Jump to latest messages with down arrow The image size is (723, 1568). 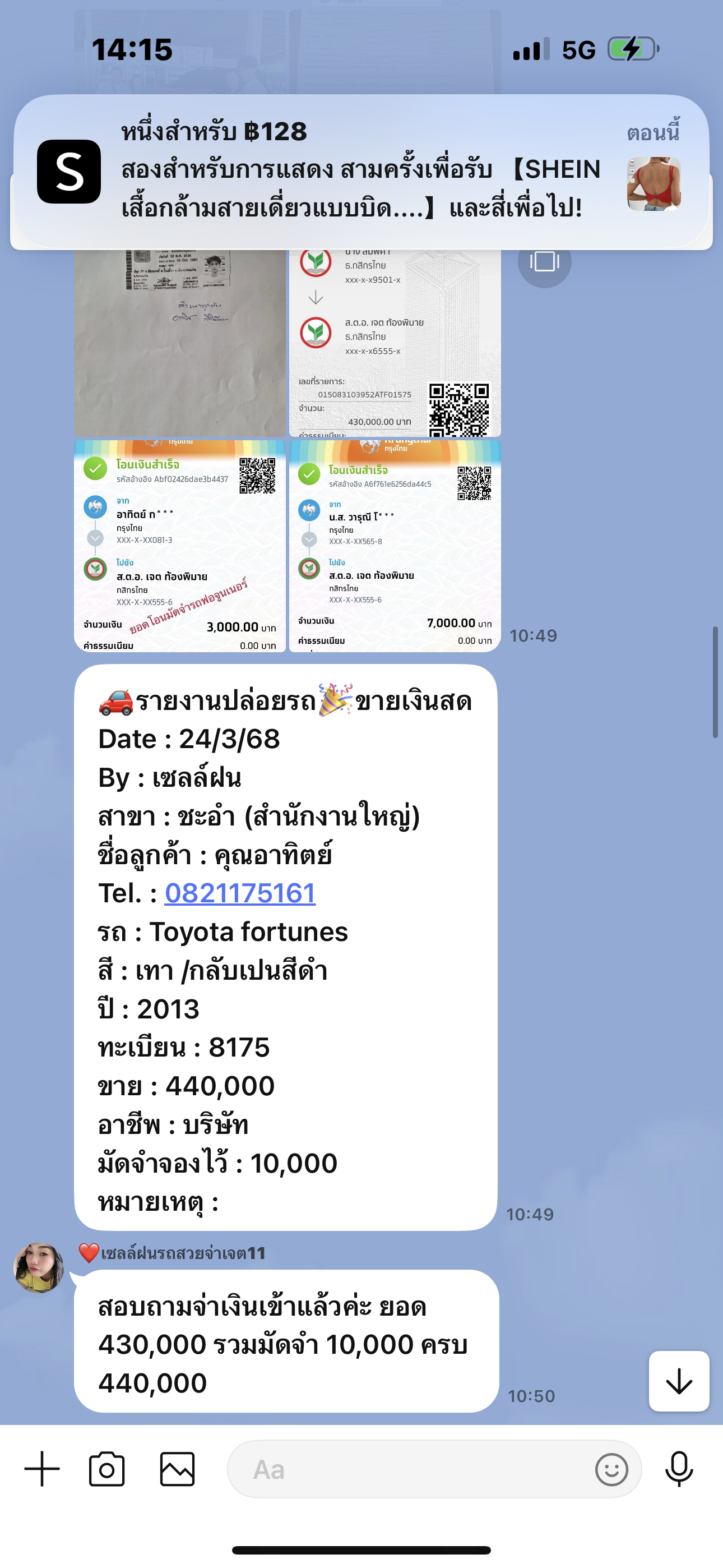click(x=679, y=1381)
